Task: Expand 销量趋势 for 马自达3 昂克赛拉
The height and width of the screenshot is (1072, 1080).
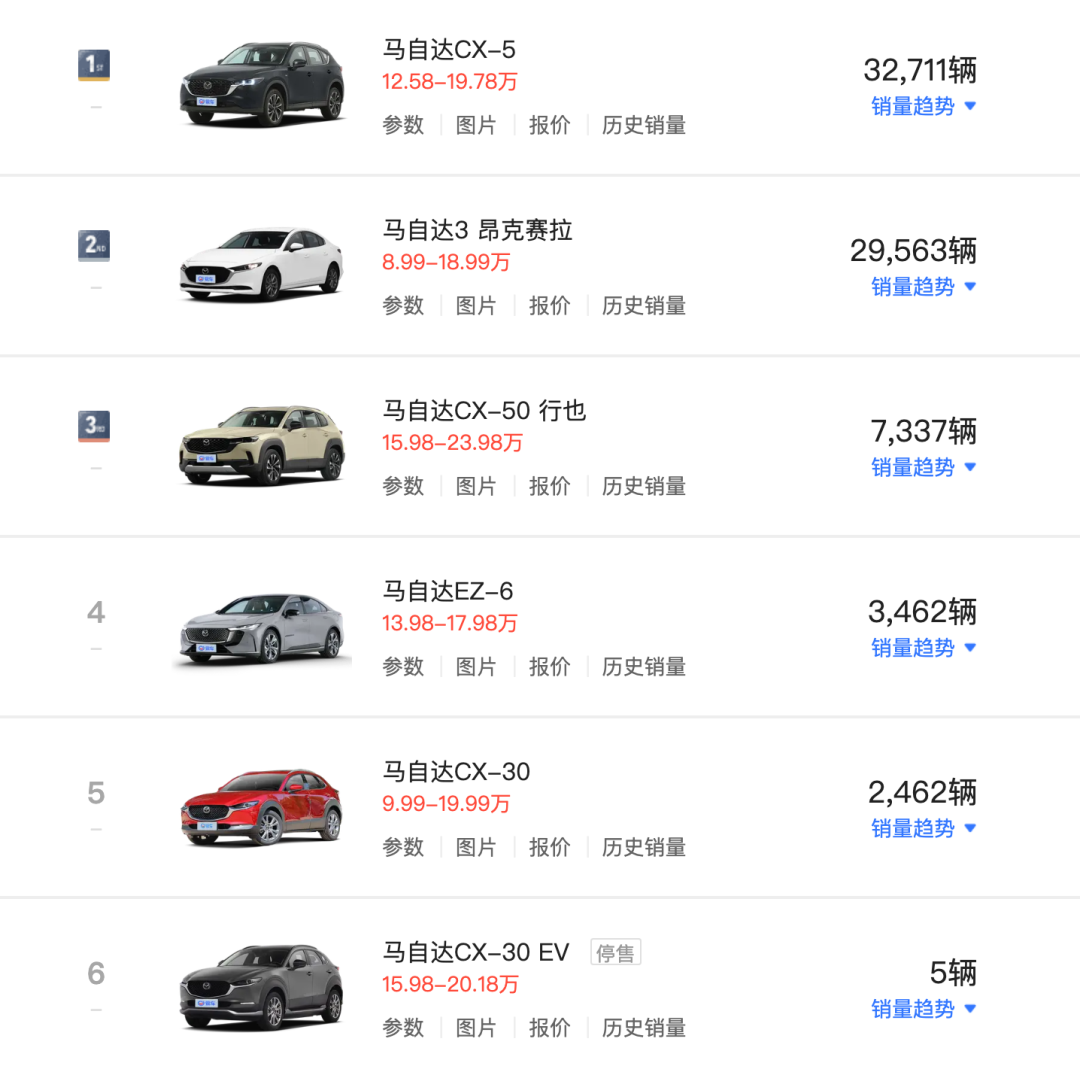Action: (923, 287)
